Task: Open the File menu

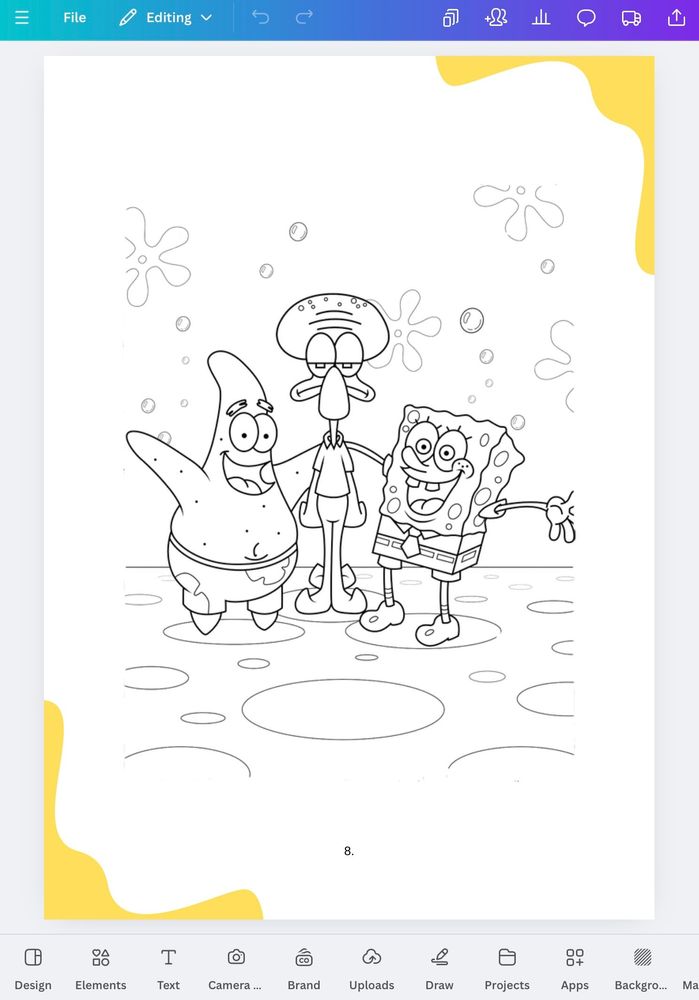Action: [x=74, y=18]
